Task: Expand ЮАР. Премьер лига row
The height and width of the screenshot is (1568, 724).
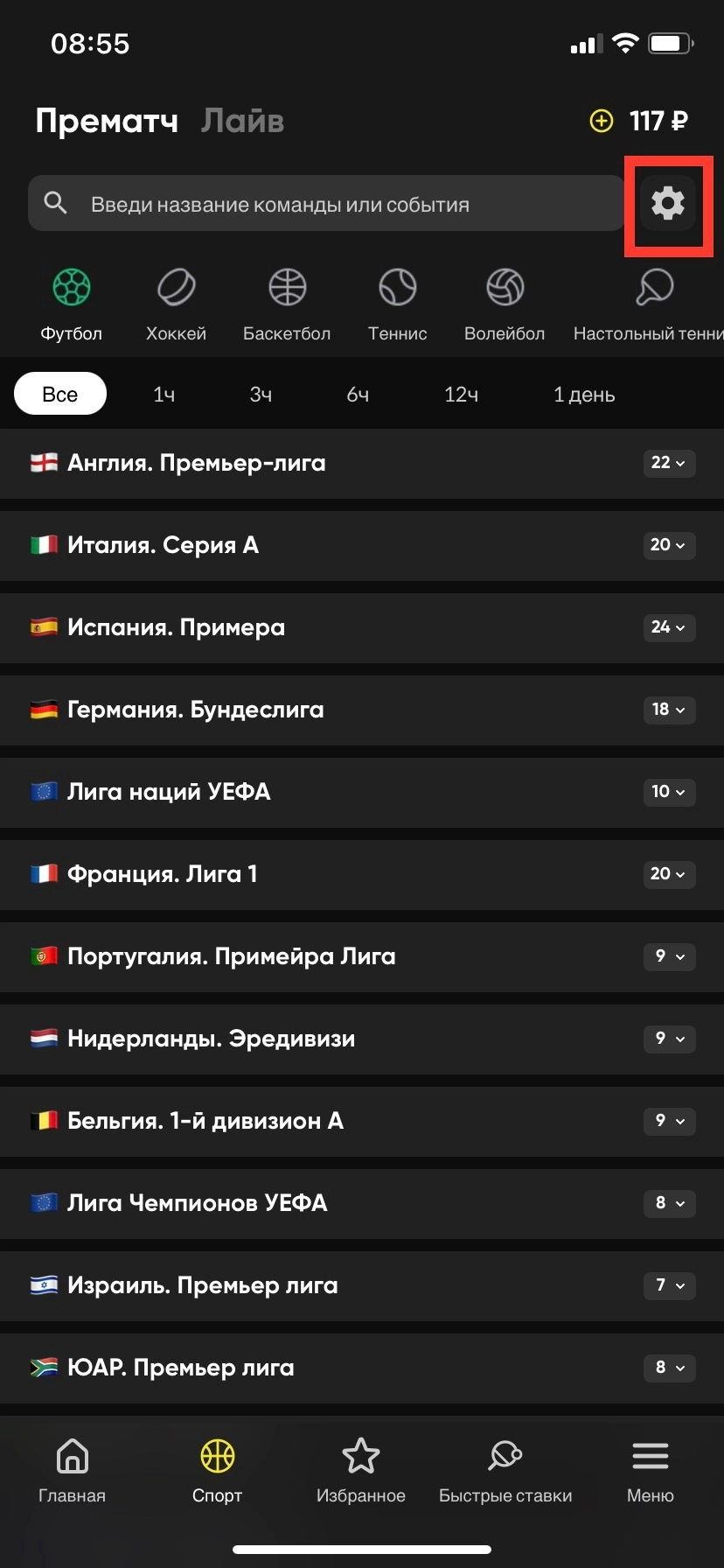Action: 362,1368
